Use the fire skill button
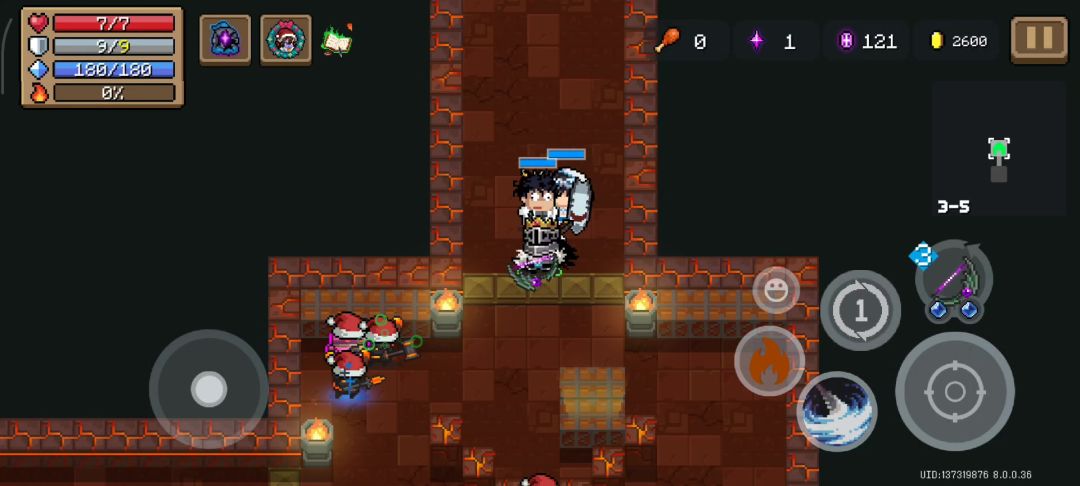This screenshot has height=486, width=1080. (769, 361)
